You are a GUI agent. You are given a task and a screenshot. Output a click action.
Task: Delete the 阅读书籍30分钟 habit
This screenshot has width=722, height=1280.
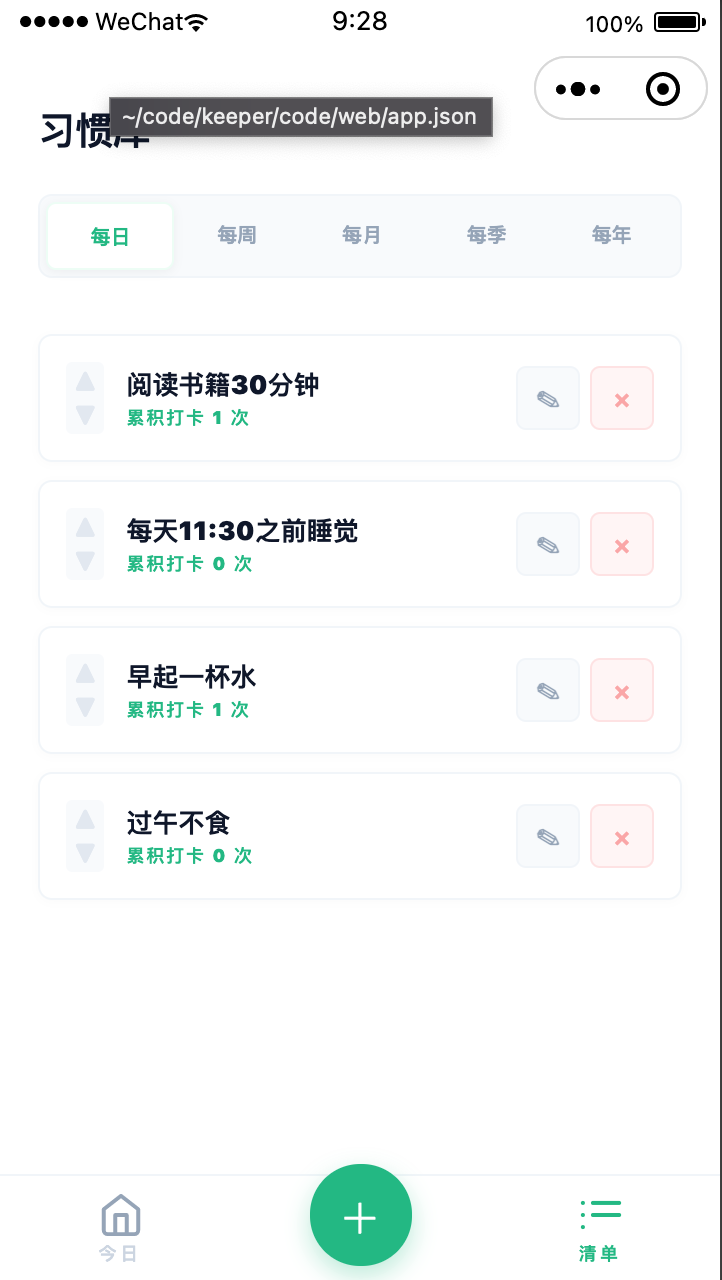click(x=621, y=398)
